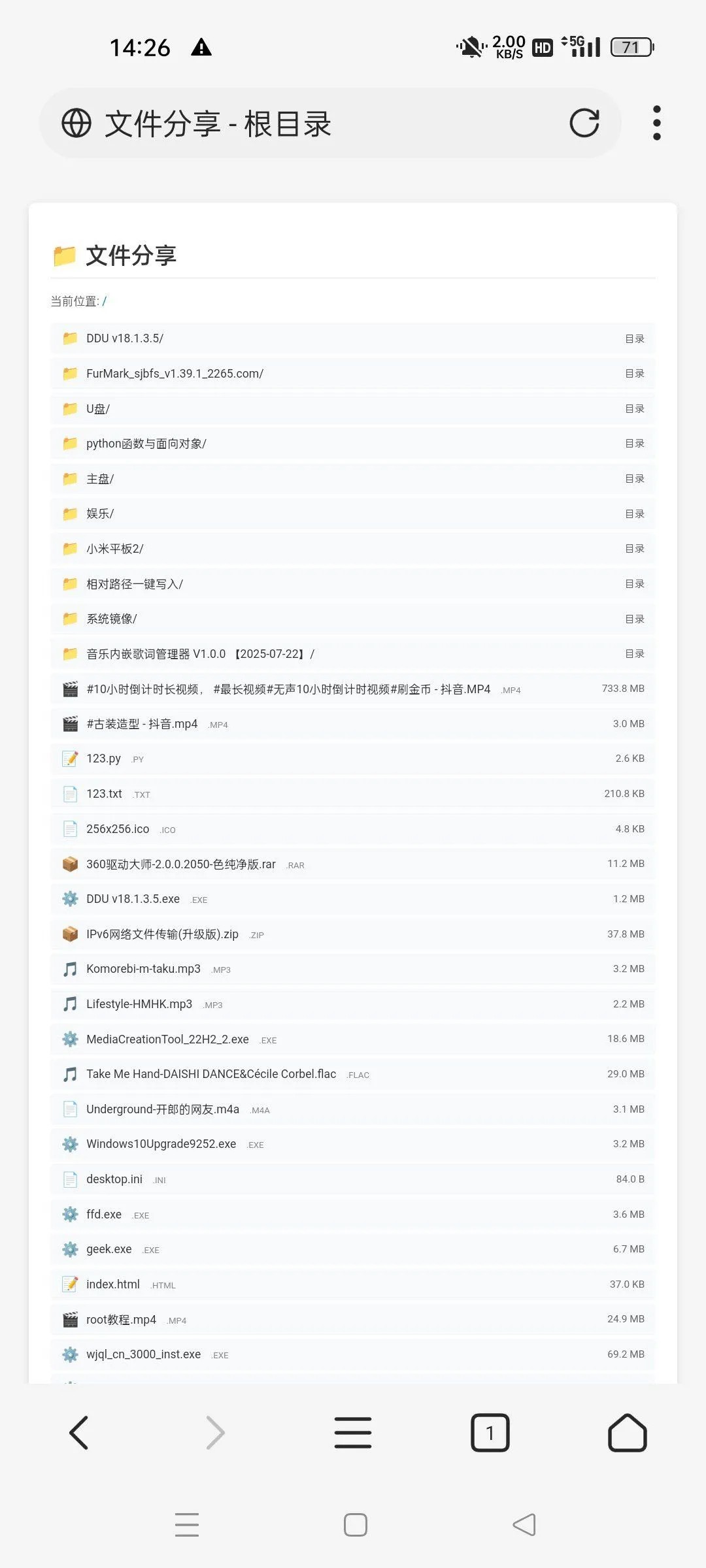Open the U盘 folder
The image size is (706, 1568).
(x=98, y=408)
